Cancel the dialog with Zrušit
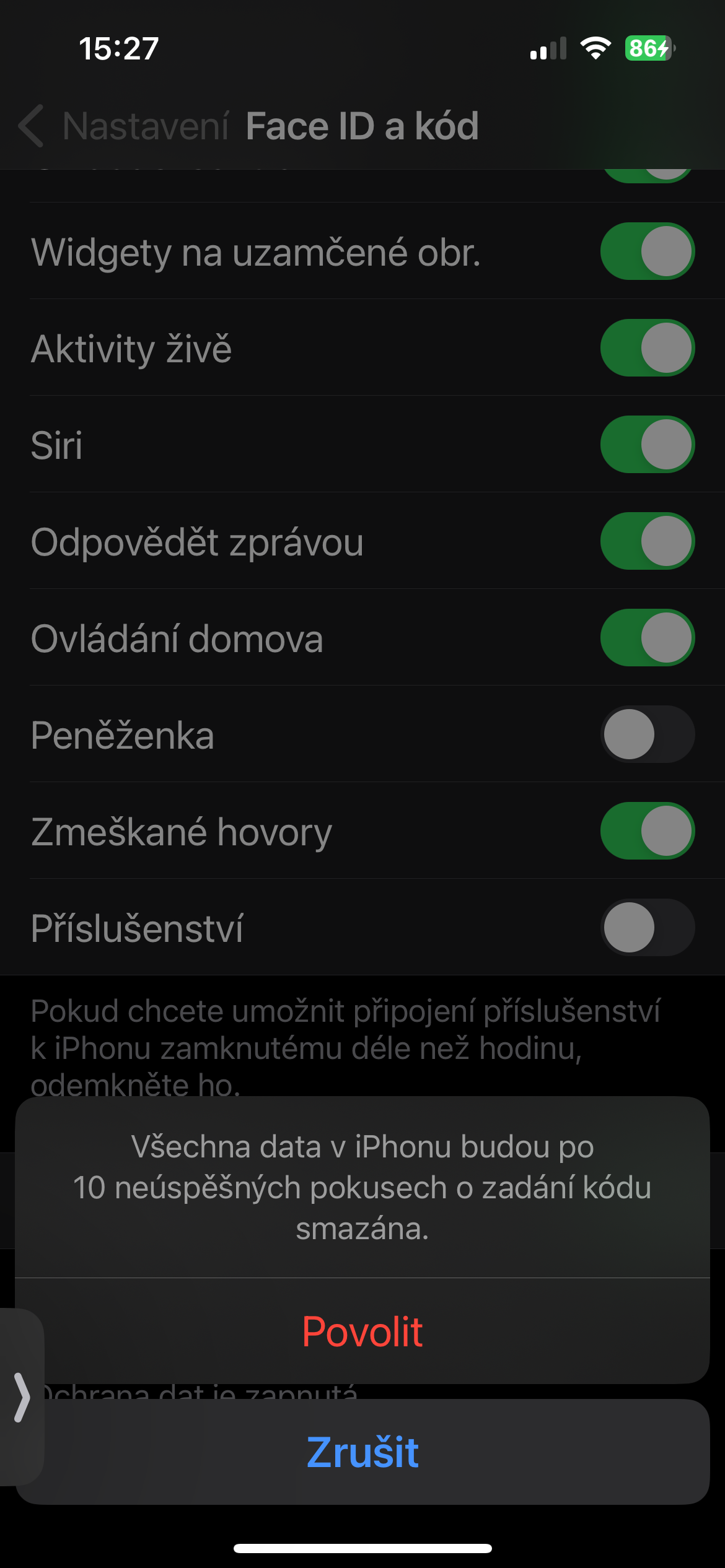725x1568 pixels. [x=362, y=1452]
